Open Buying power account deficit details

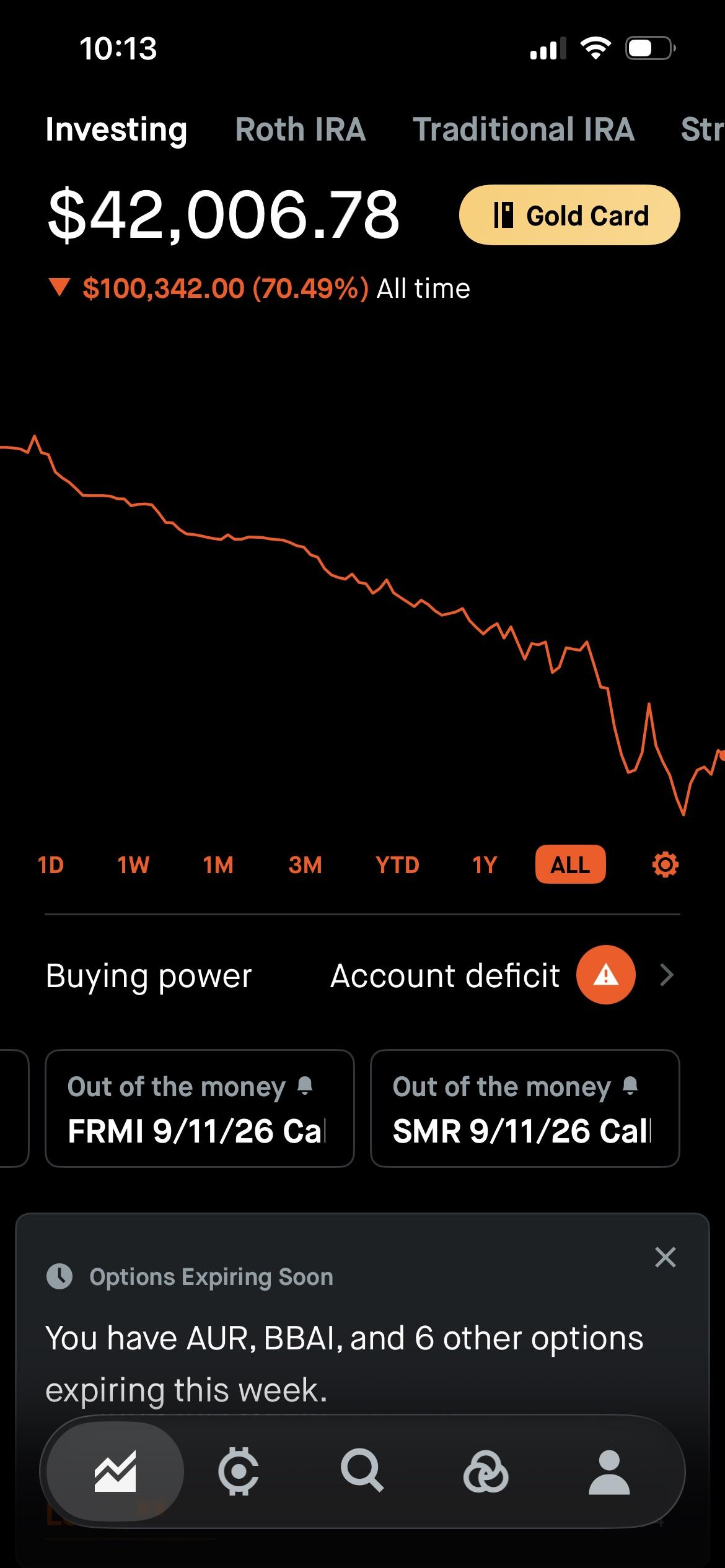pyautogui.click(x=362, y=975)
